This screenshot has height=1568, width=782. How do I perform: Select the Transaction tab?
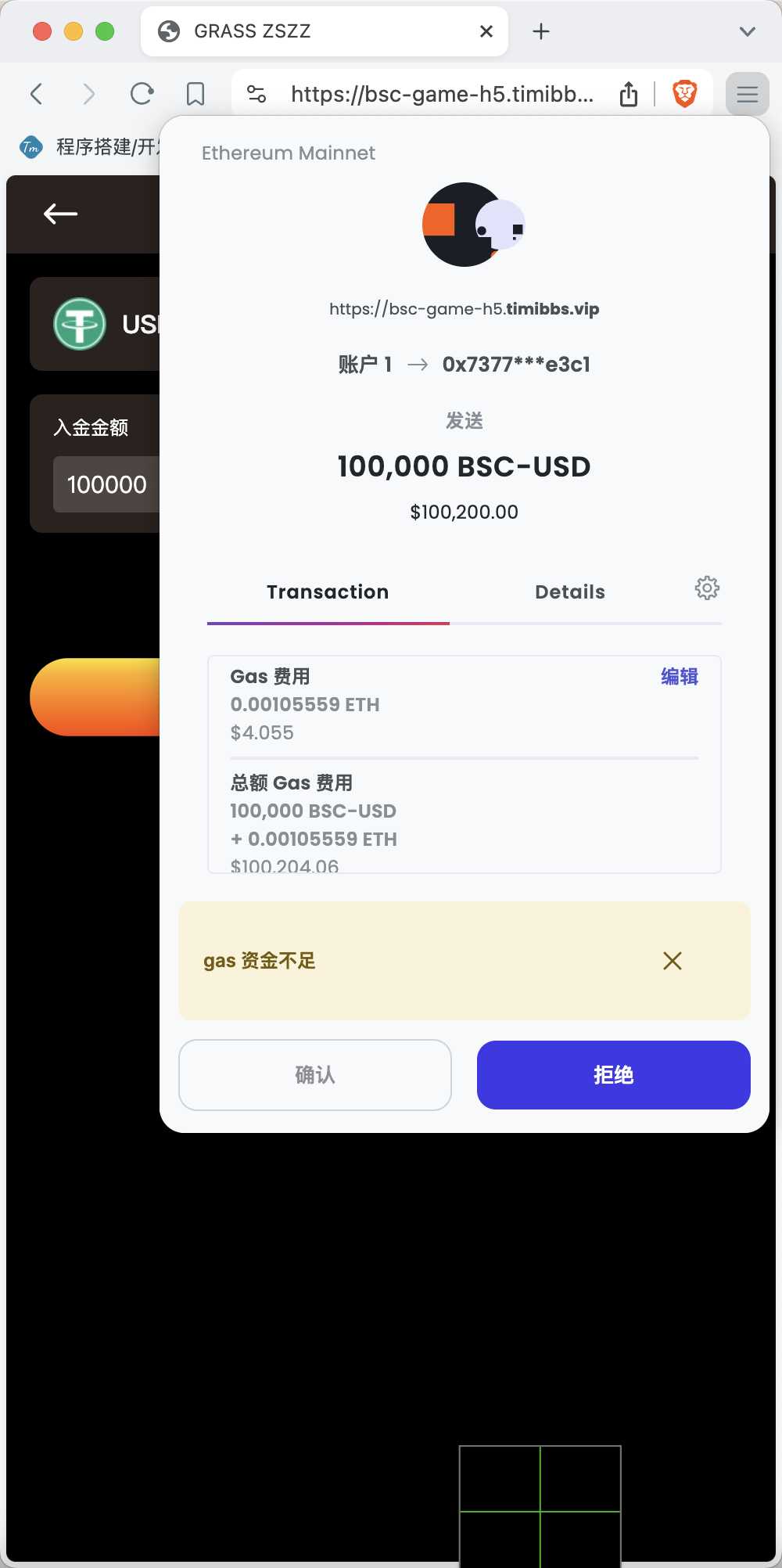click(x=328, y=592)
